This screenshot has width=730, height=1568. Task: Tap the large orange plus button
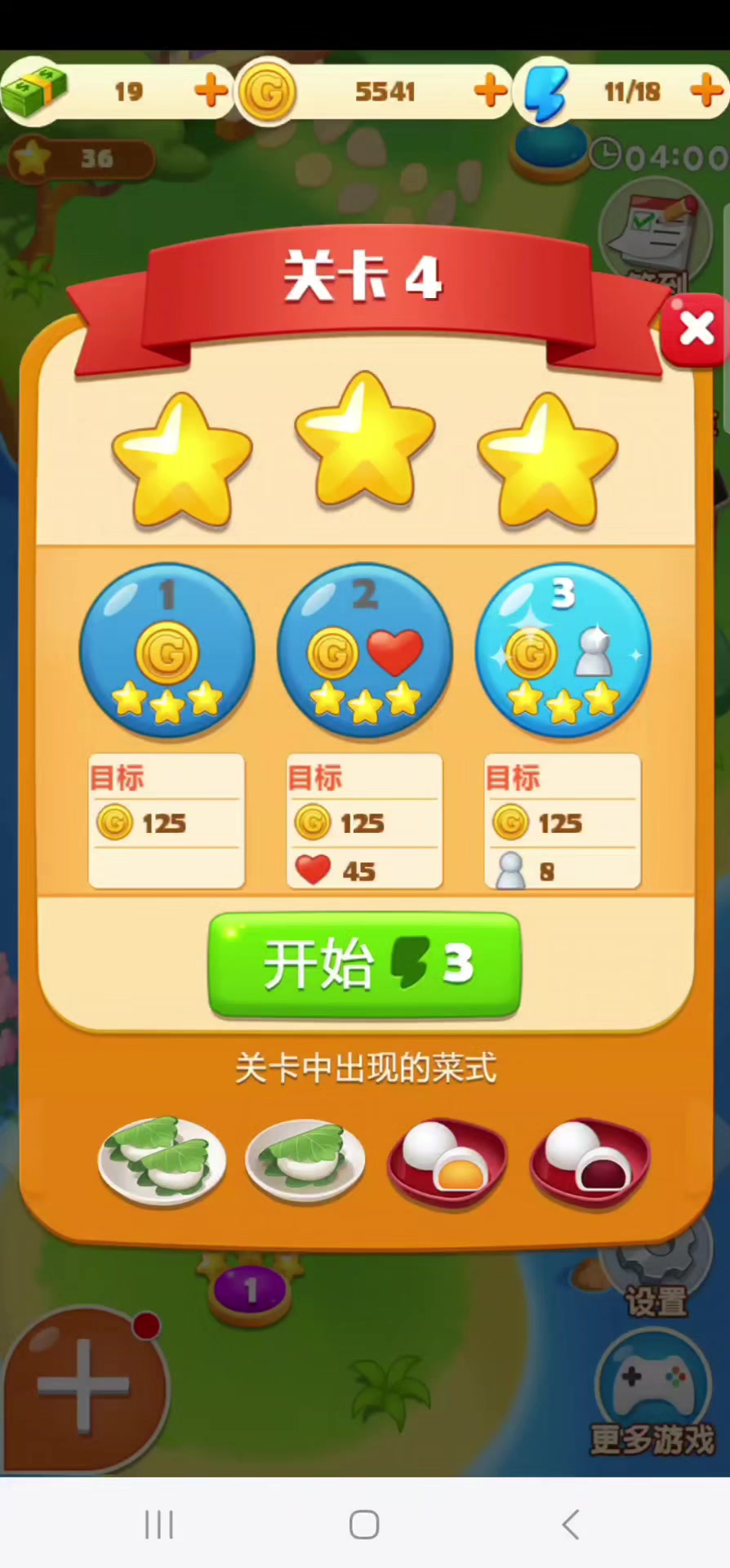coord(84,1386)
